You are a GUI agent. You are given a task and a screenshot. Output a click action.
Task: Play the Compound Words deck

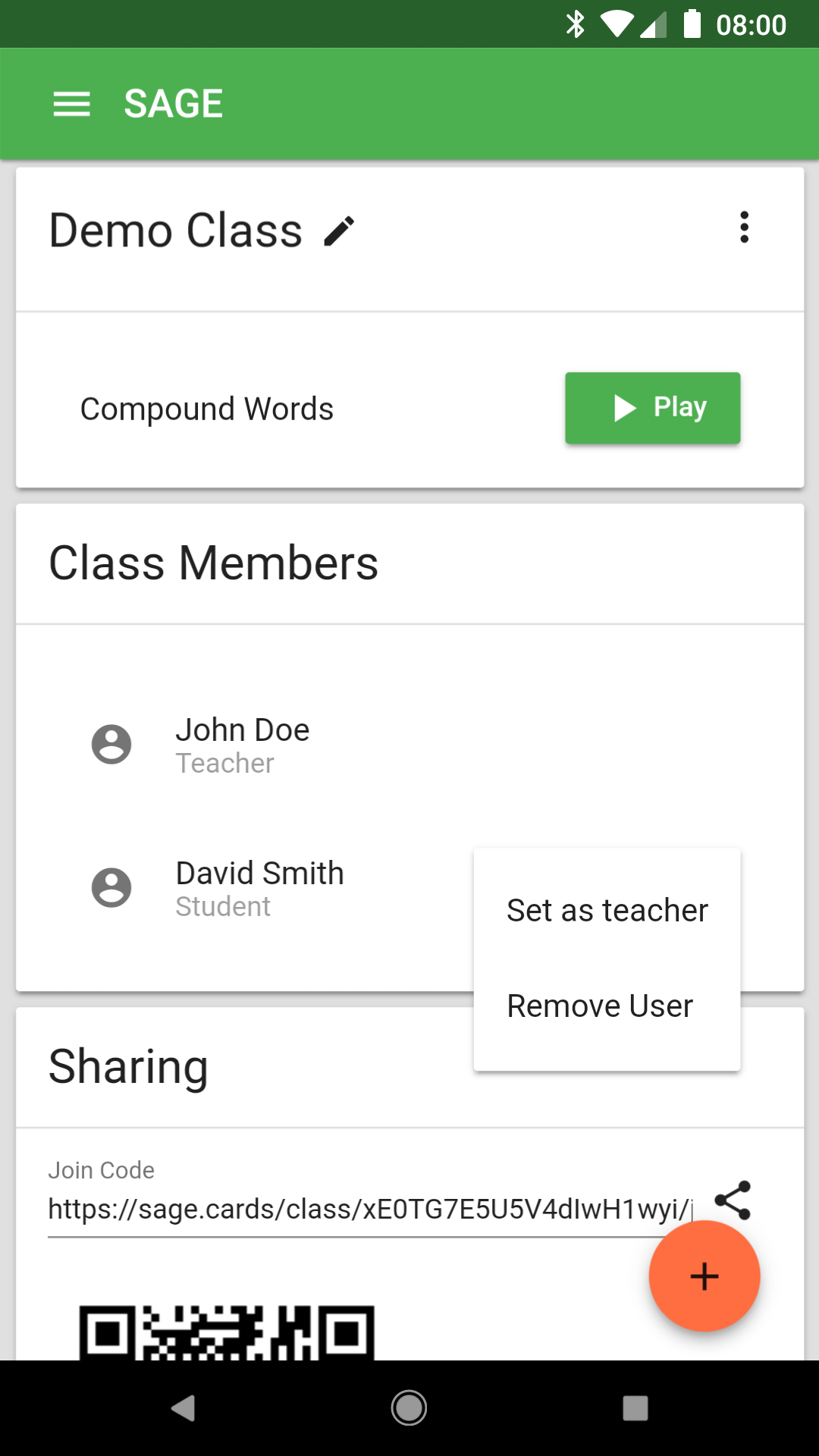(652, 408)
